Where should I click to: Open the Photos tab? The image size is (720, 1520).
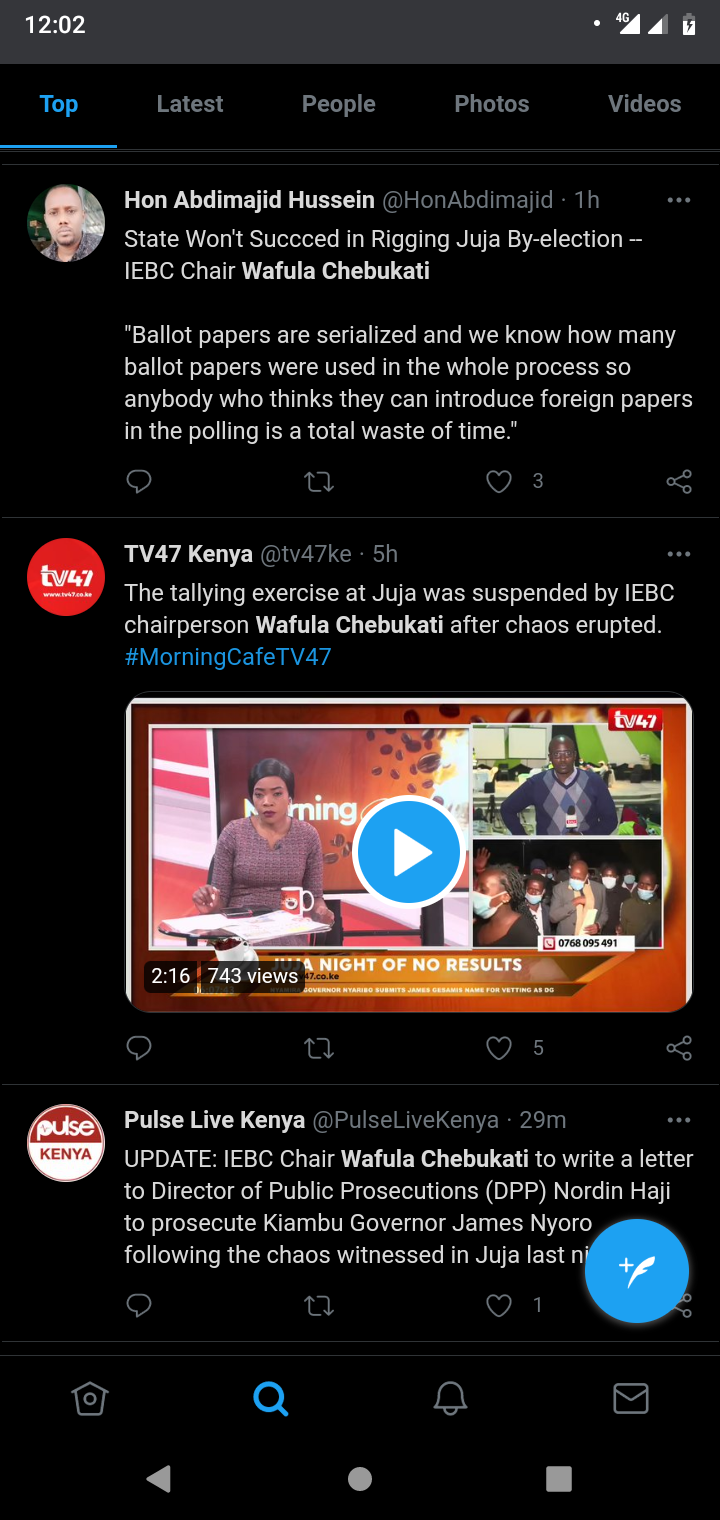492,104
